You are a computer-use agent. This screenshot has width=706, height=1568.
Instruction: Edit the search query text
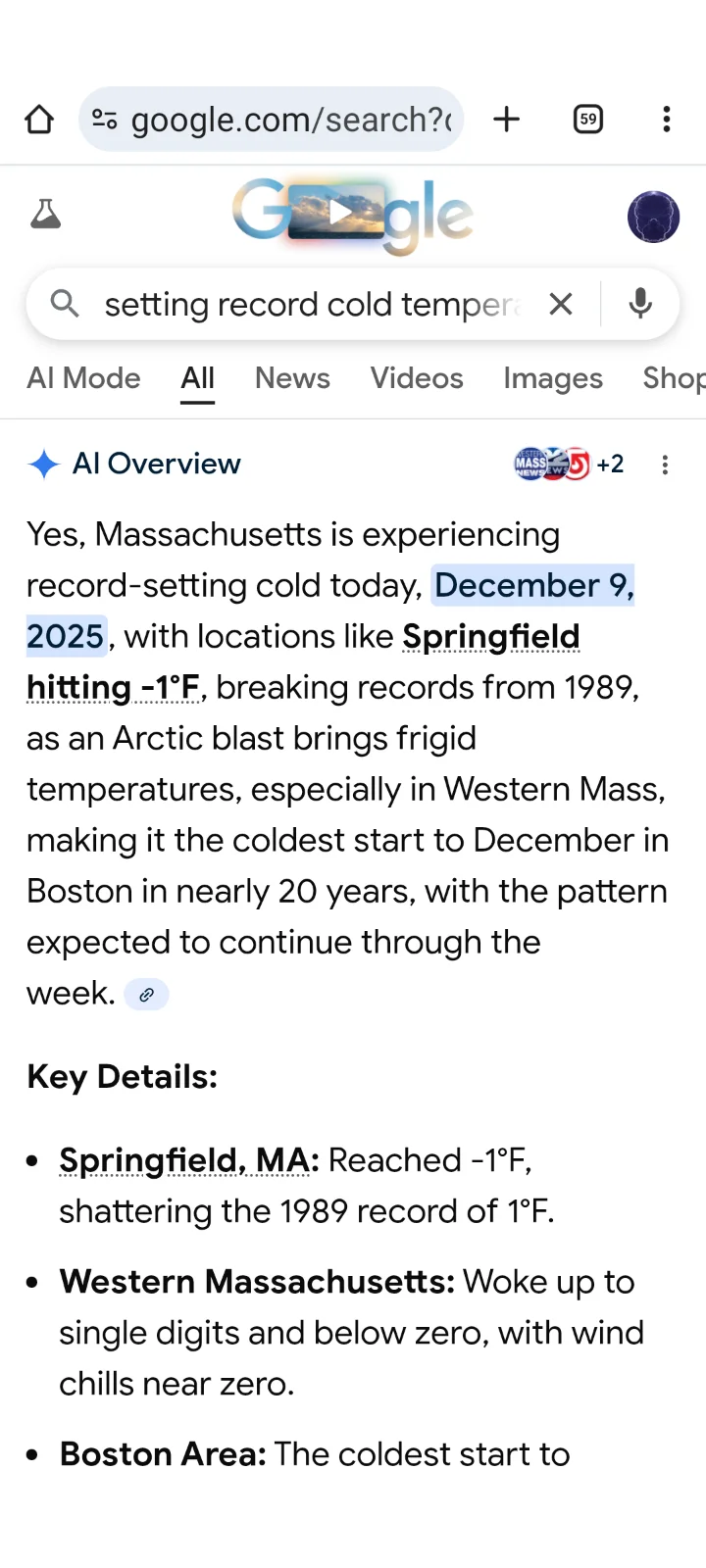pos(309,305)
